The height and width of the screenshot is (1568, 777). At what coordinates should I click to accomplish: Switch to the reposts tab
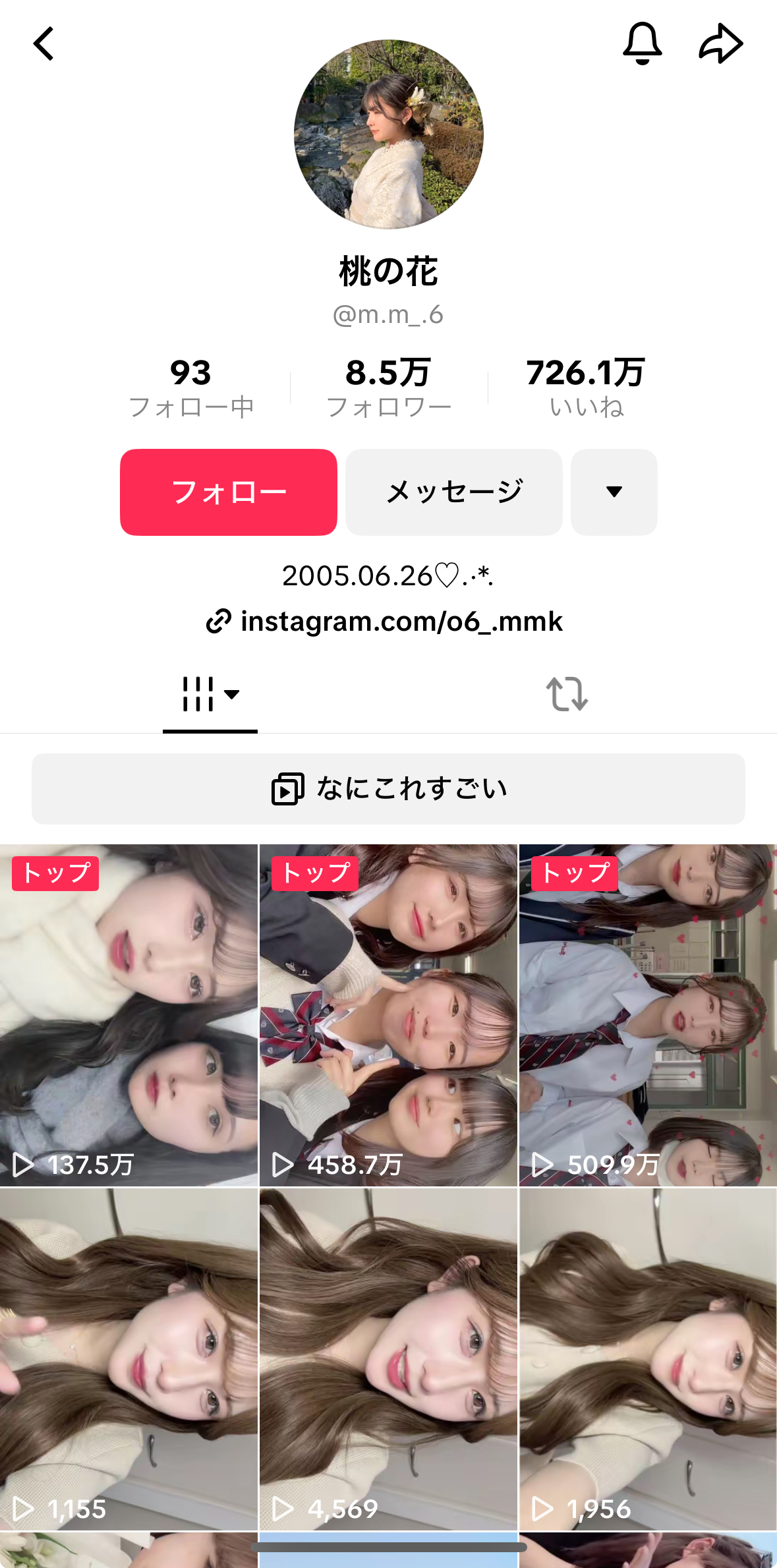tap(567, 695)
